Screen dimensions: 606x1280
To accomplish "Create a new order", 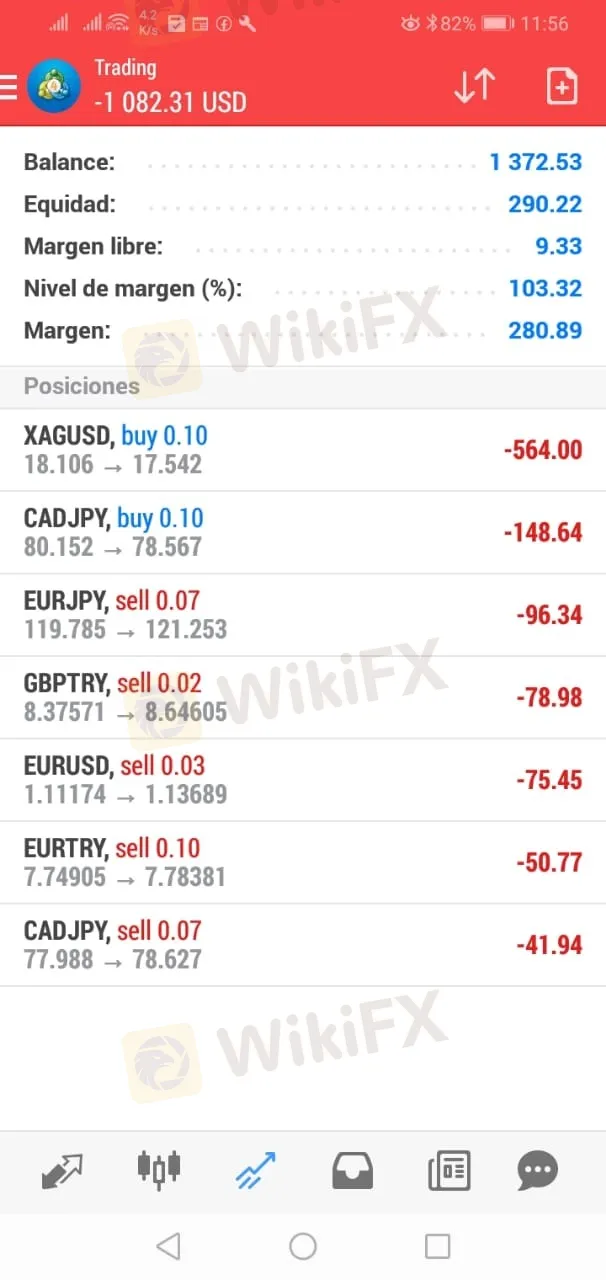I will click(x=562, y=87).
